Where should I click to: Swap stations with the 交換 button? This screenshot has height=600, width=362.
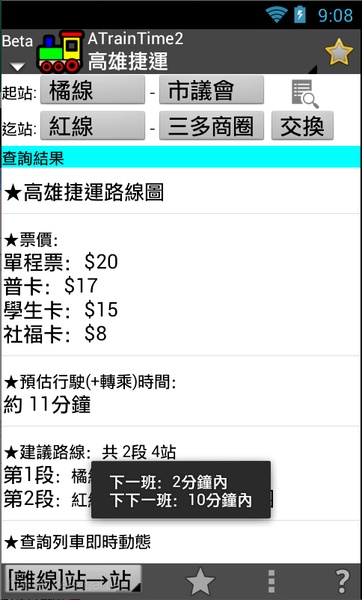[302, 125]
